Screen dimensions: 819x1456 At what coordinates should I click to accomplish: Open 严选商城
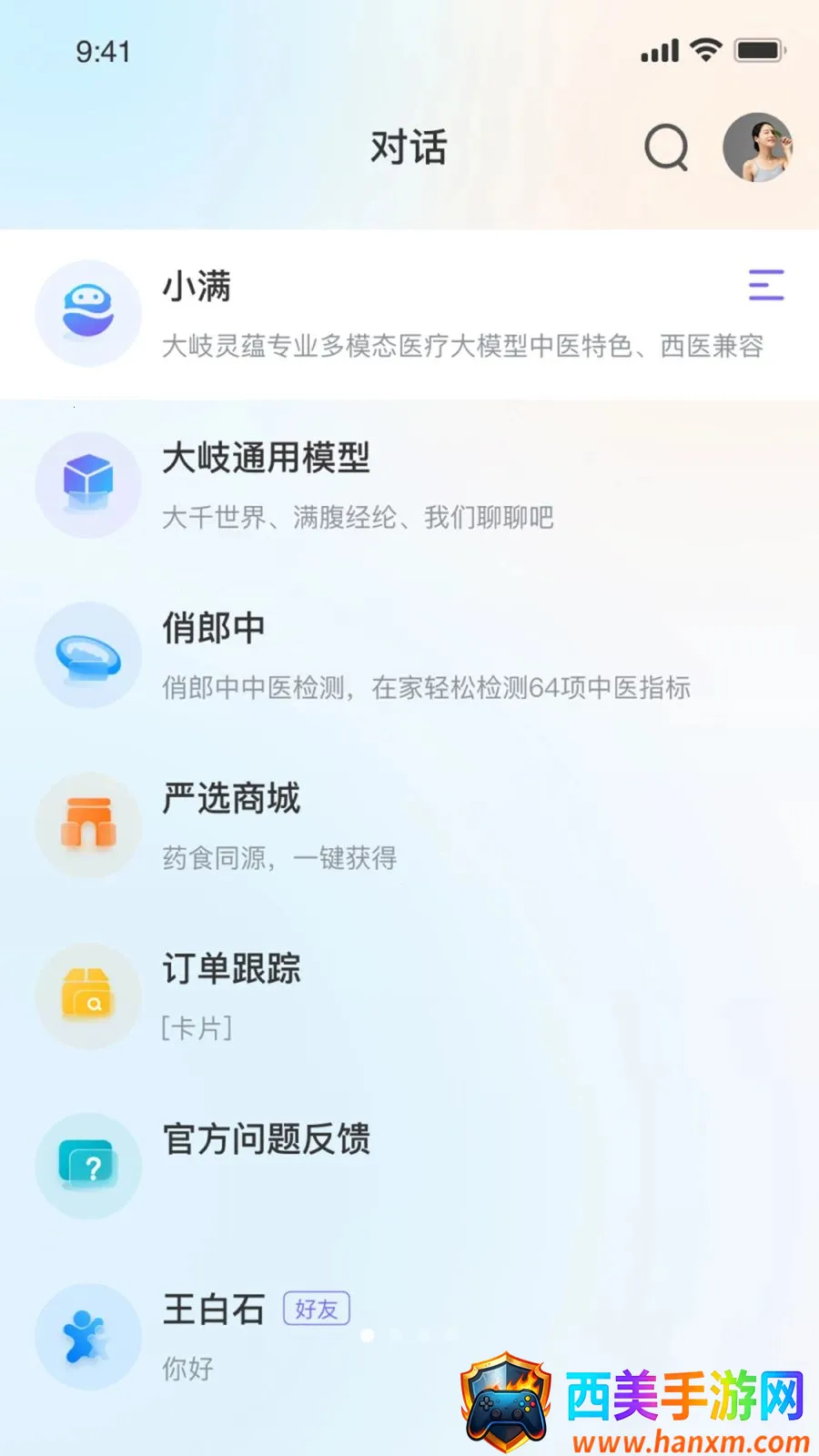(409, 825)
